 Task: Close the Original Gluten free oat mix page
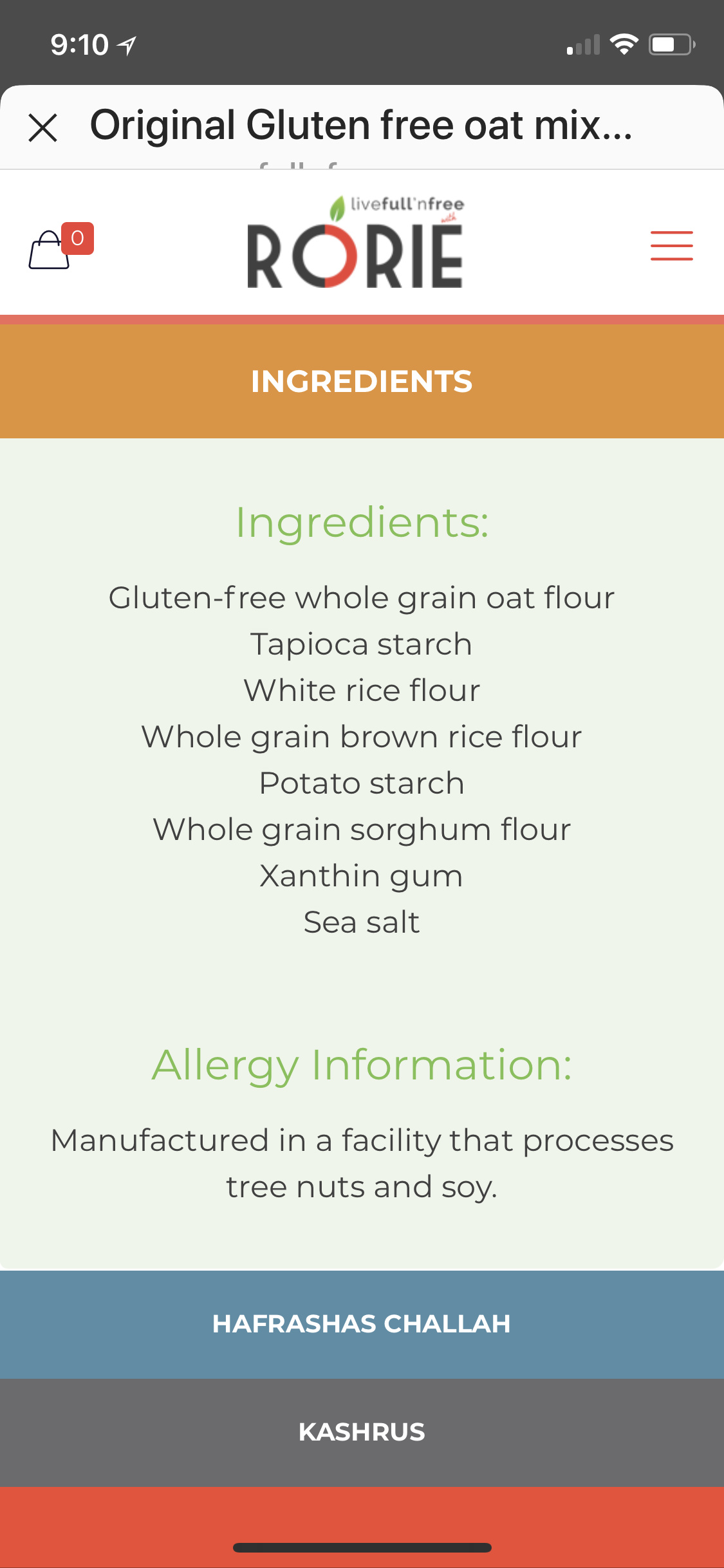[x=43, y=127]
